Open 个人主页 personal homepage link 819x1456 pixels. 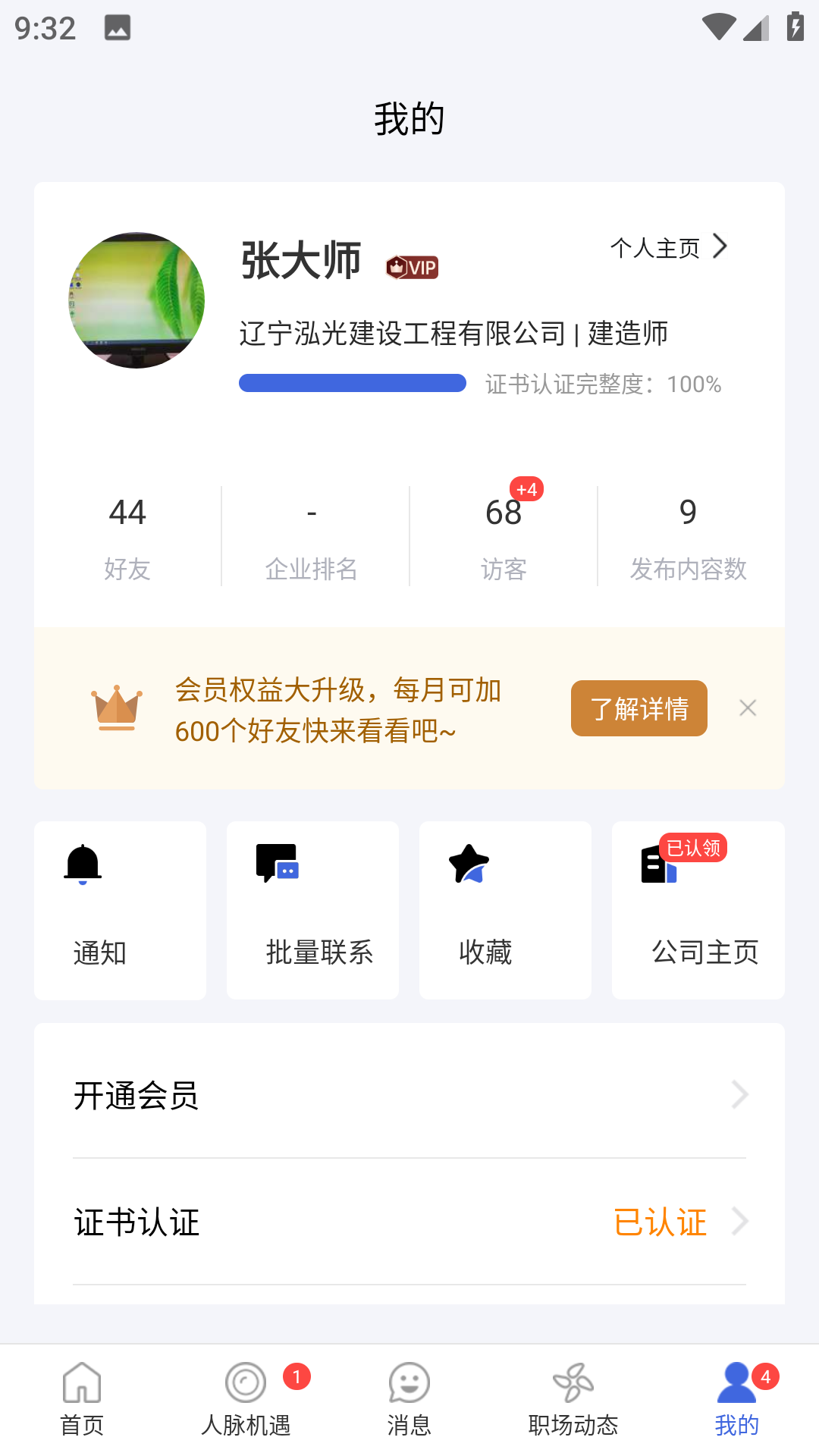tap(668, 247)
